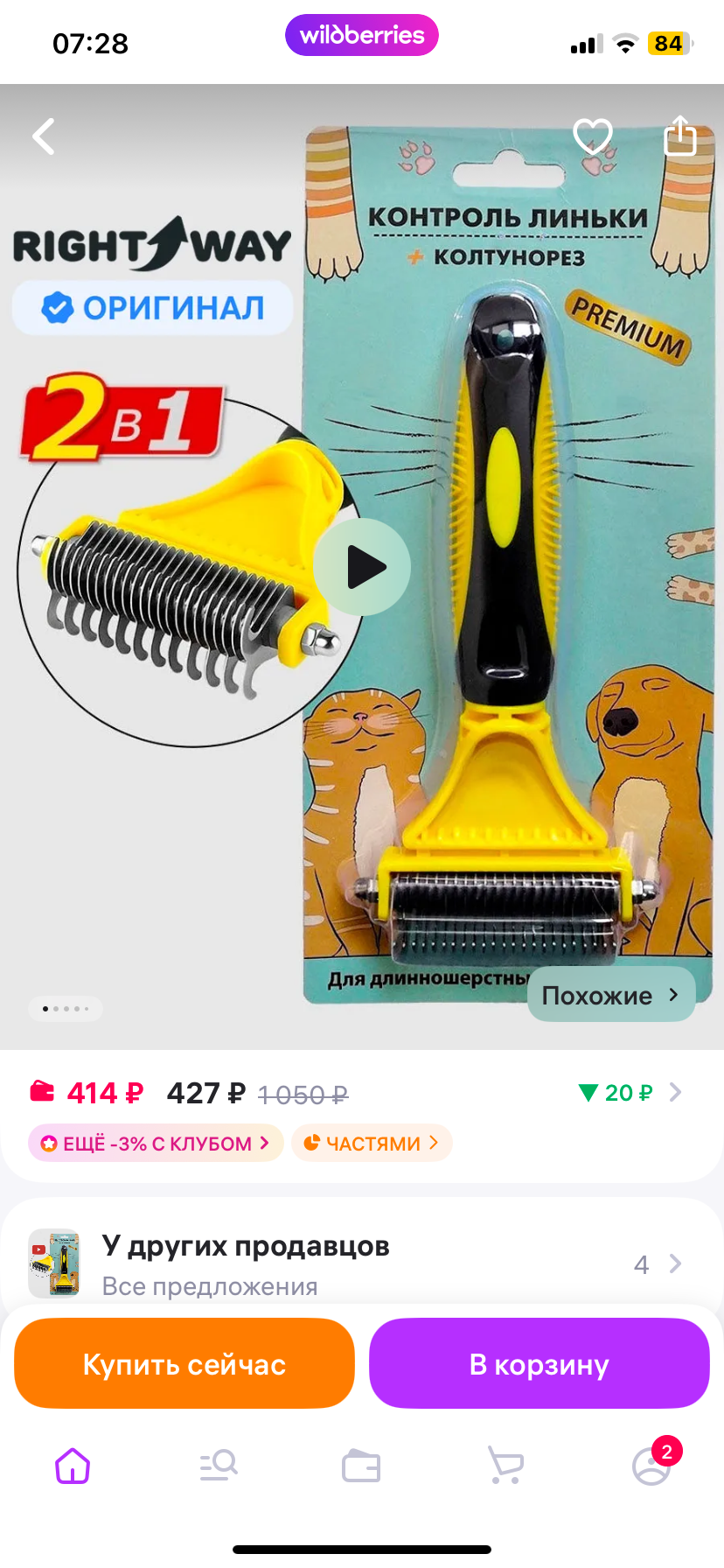
Task: Open ЕЩЁ -3% С КЛУБОМ club discount
Action: tap(155, 1143)
